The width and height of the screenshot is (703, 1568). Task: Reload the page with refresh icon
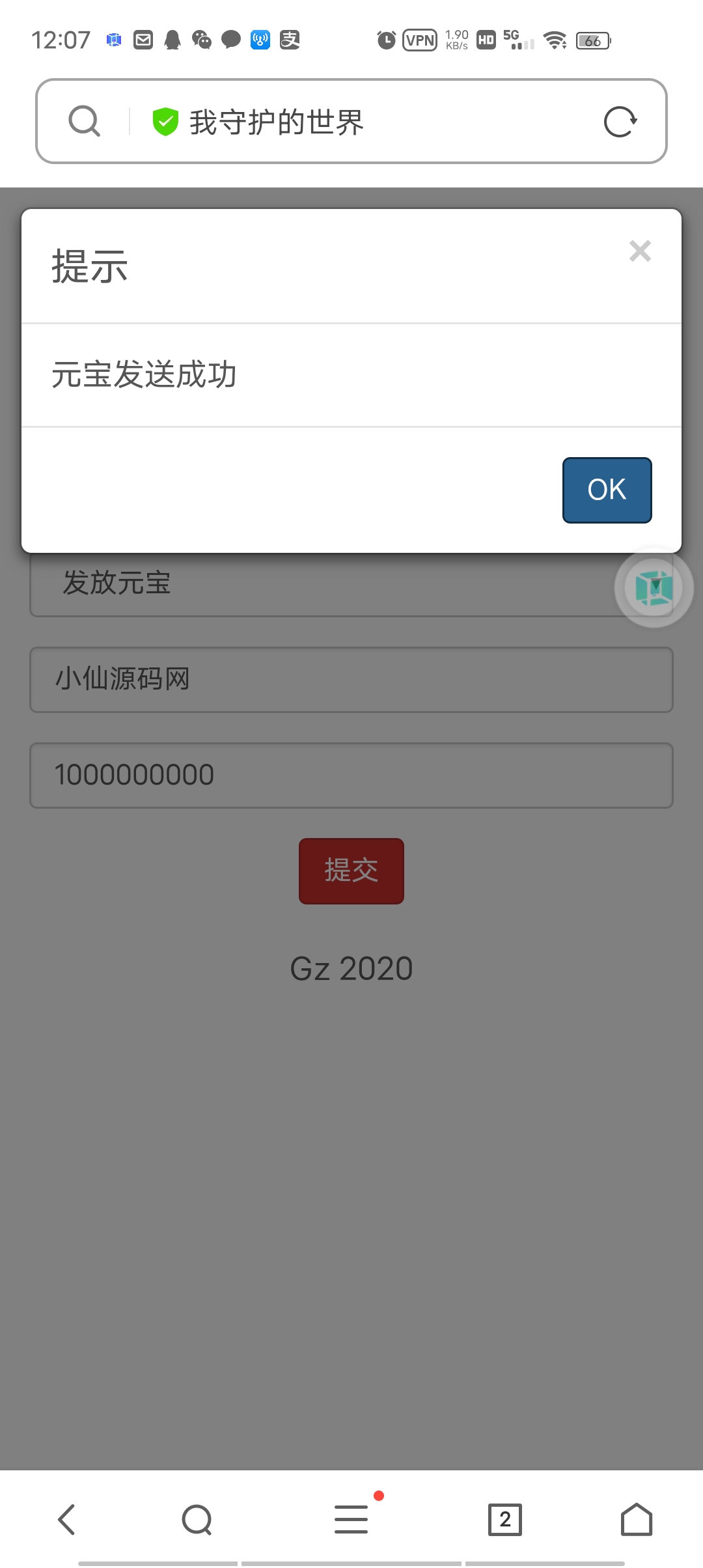coord(620,122)
